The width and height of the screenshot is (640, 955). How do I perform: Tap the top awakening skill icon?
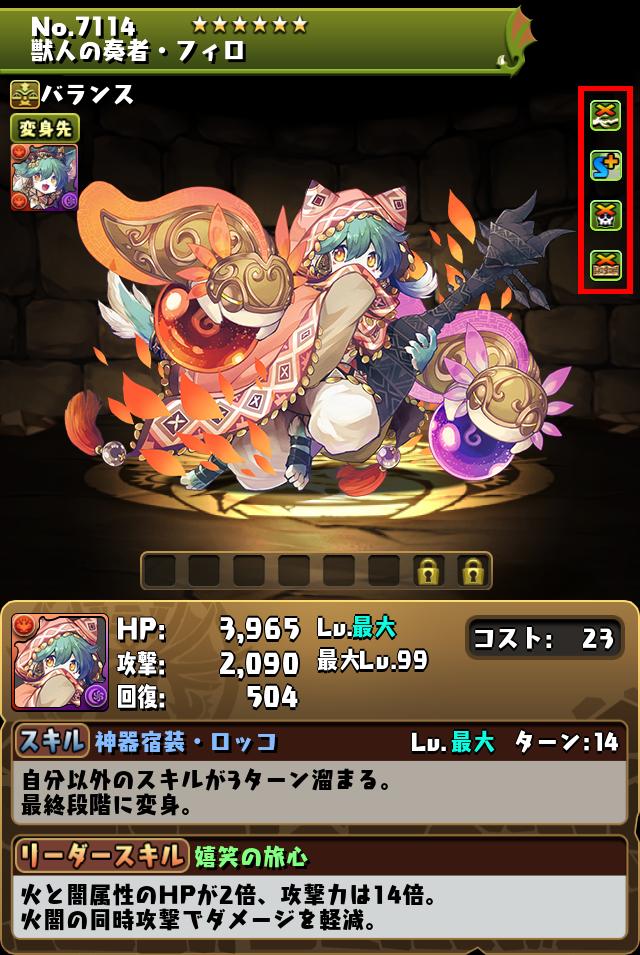tap(604, 116)
